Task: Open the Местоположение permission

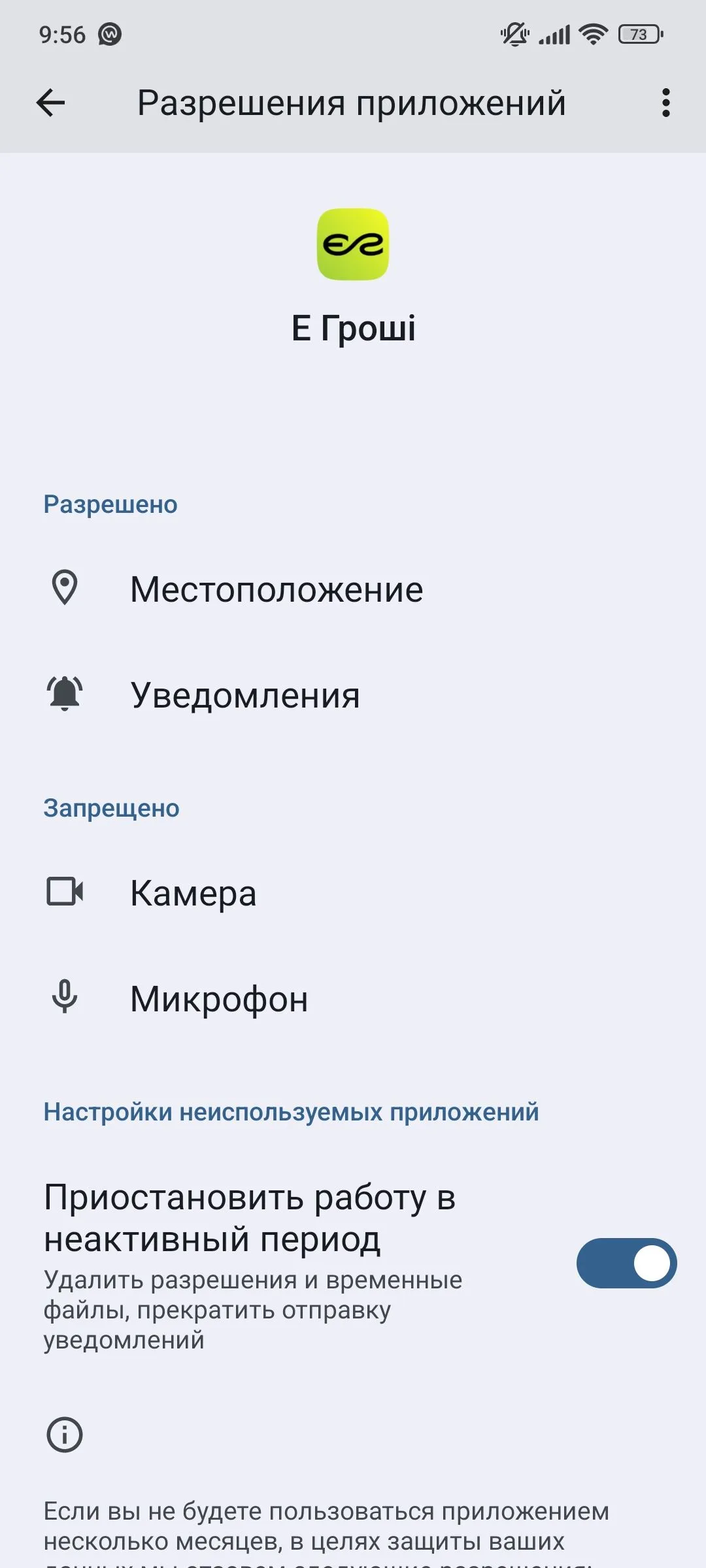Action: click(277, 589)
